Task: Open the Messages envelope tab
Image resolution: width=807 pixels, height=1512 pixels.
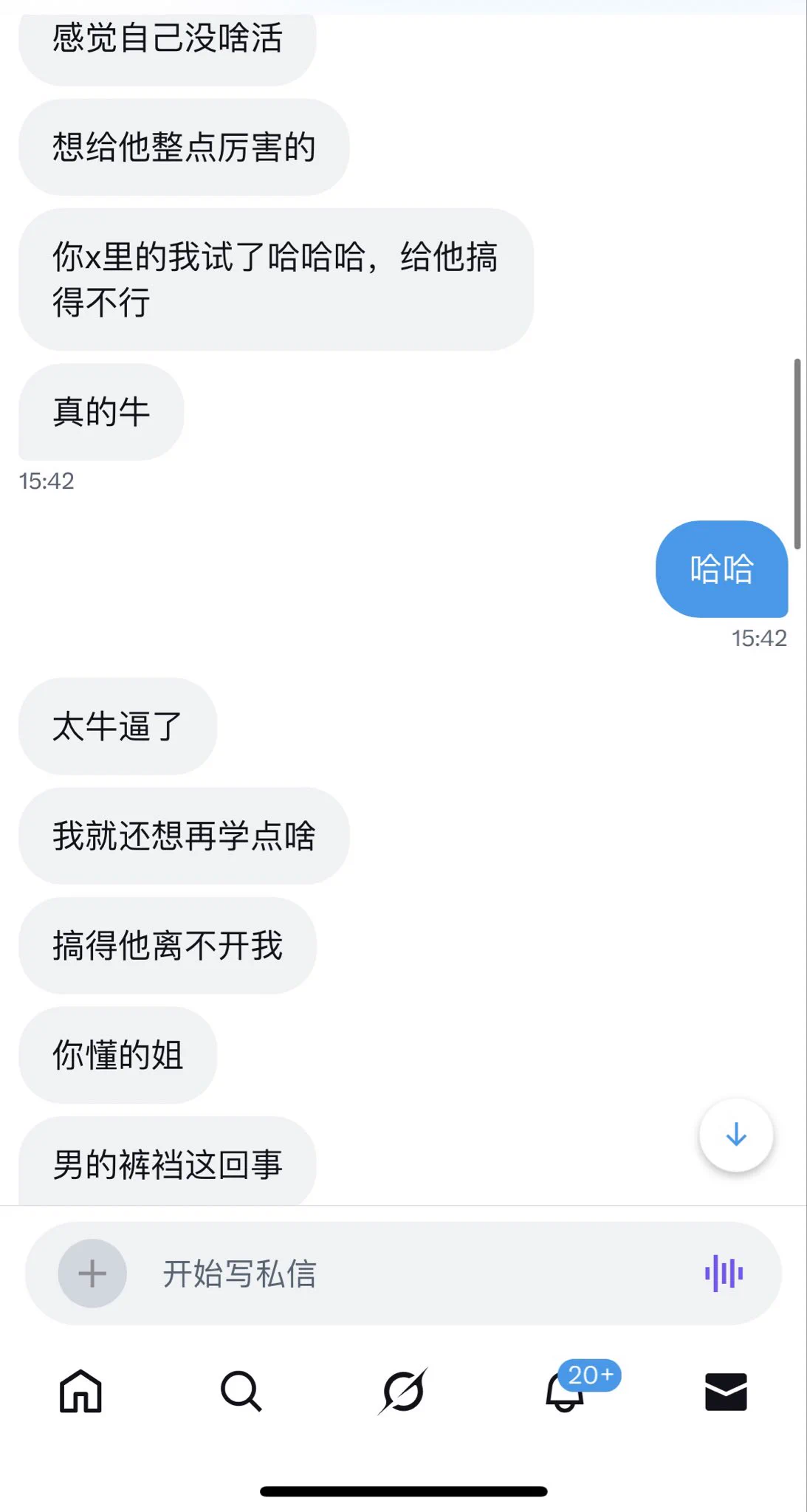Action: (x=726, y=1392)
